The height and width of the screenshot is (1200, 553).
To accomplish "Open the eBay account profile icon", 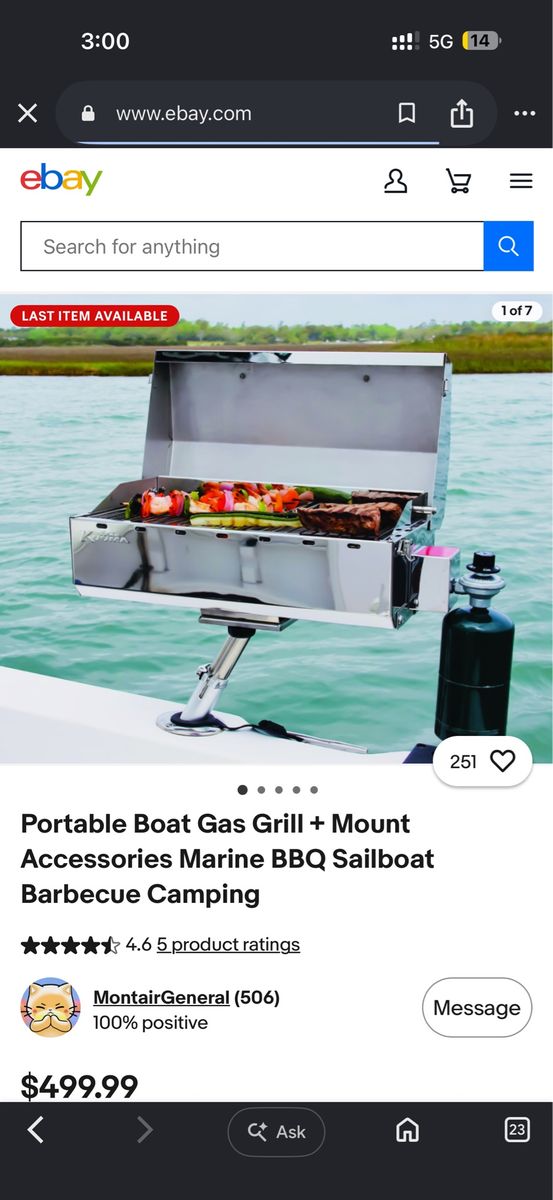I will [x=396, y=181].
